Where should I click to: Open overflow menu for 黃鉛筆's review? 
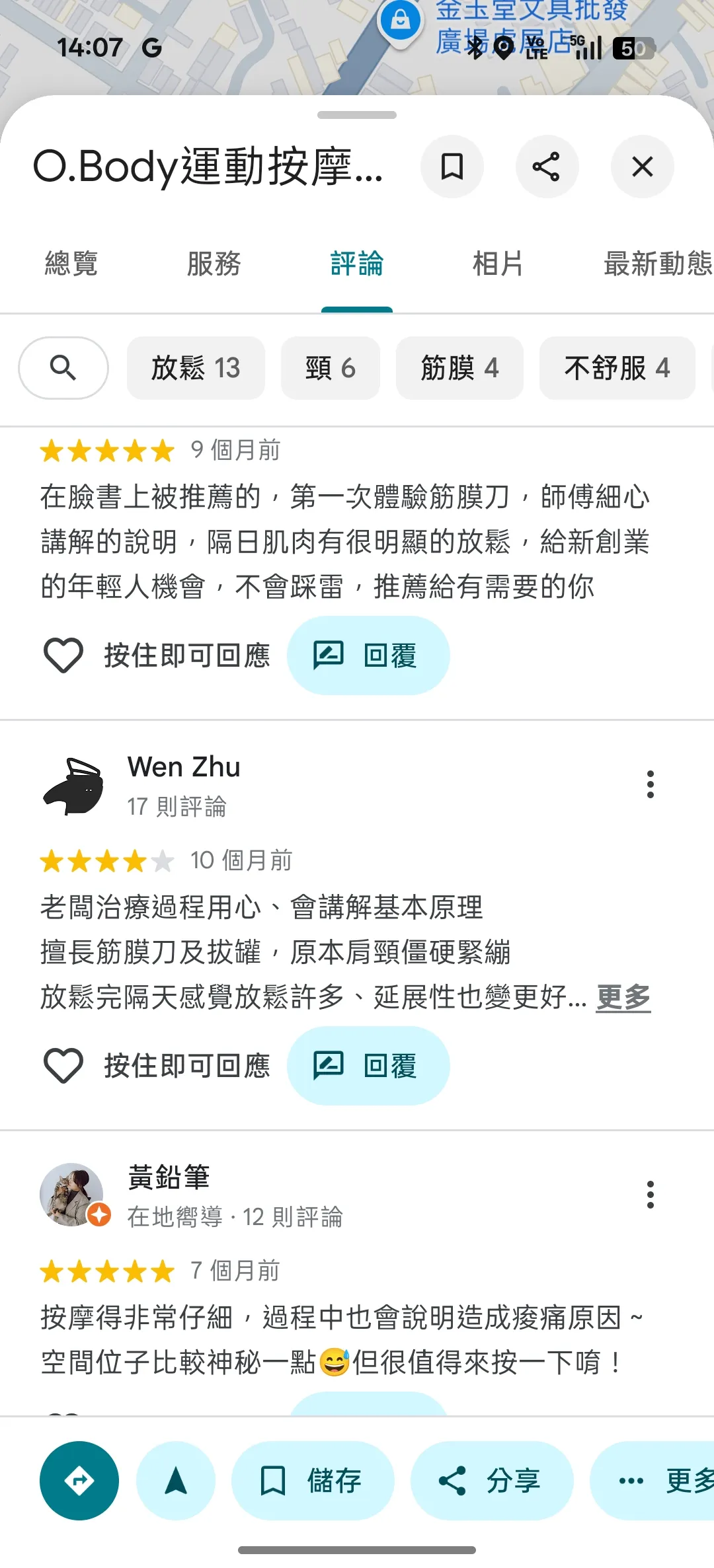(651, 1195)
